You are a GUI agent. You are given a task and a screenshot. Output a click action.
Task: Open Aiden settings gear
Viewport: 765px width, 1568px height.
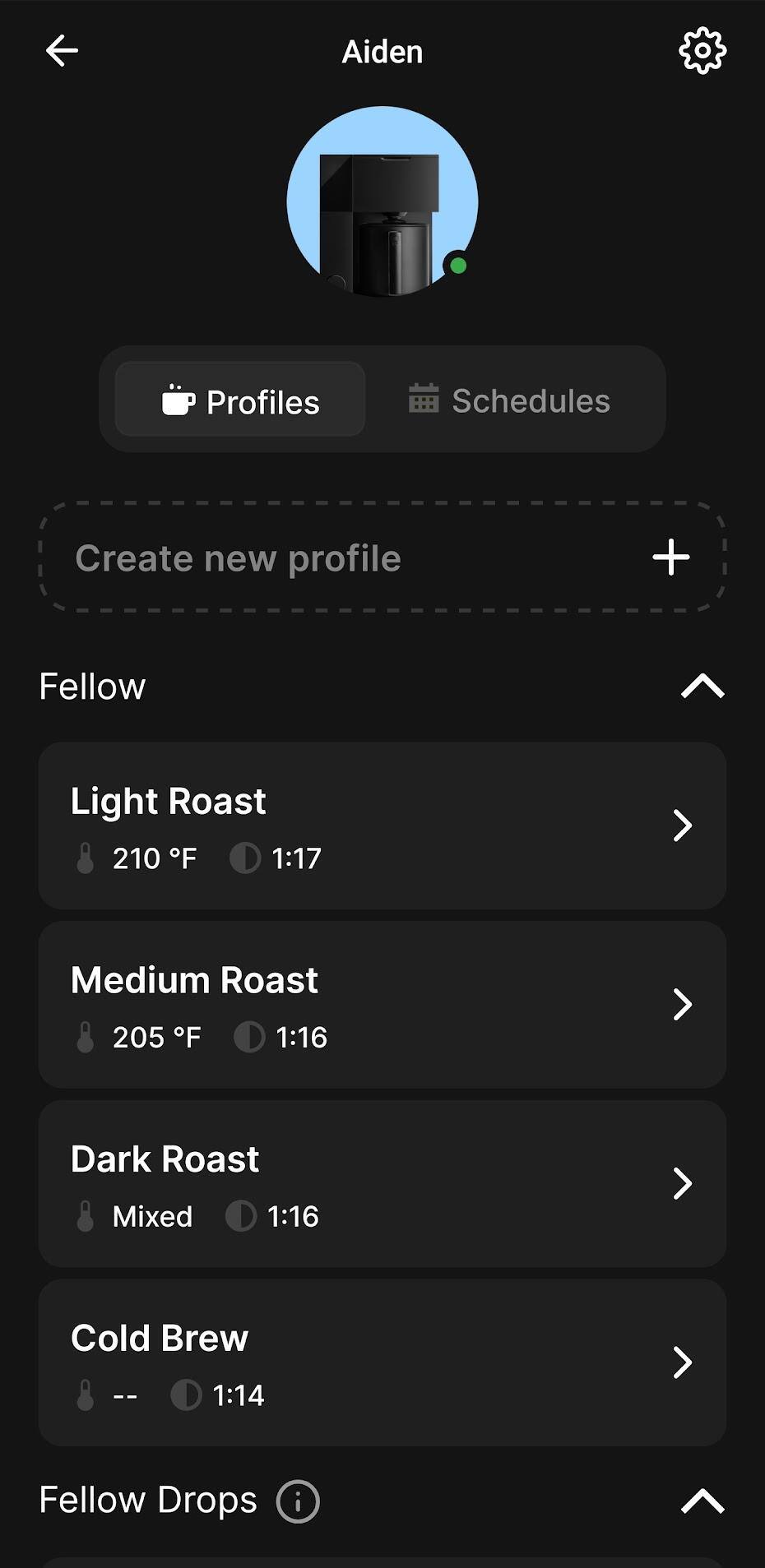coord(702,51)
